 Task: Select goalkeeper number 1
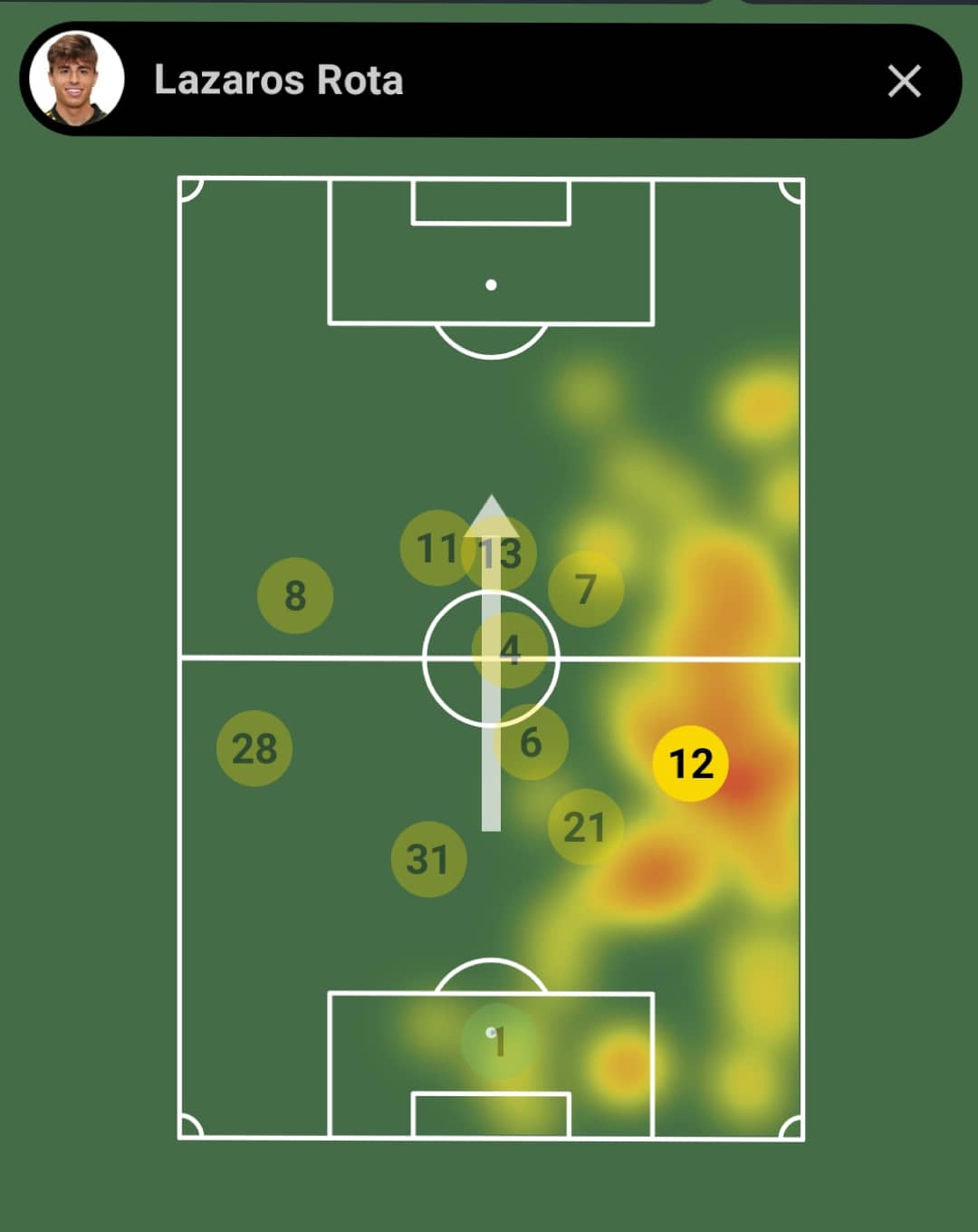coord(498,1042)
